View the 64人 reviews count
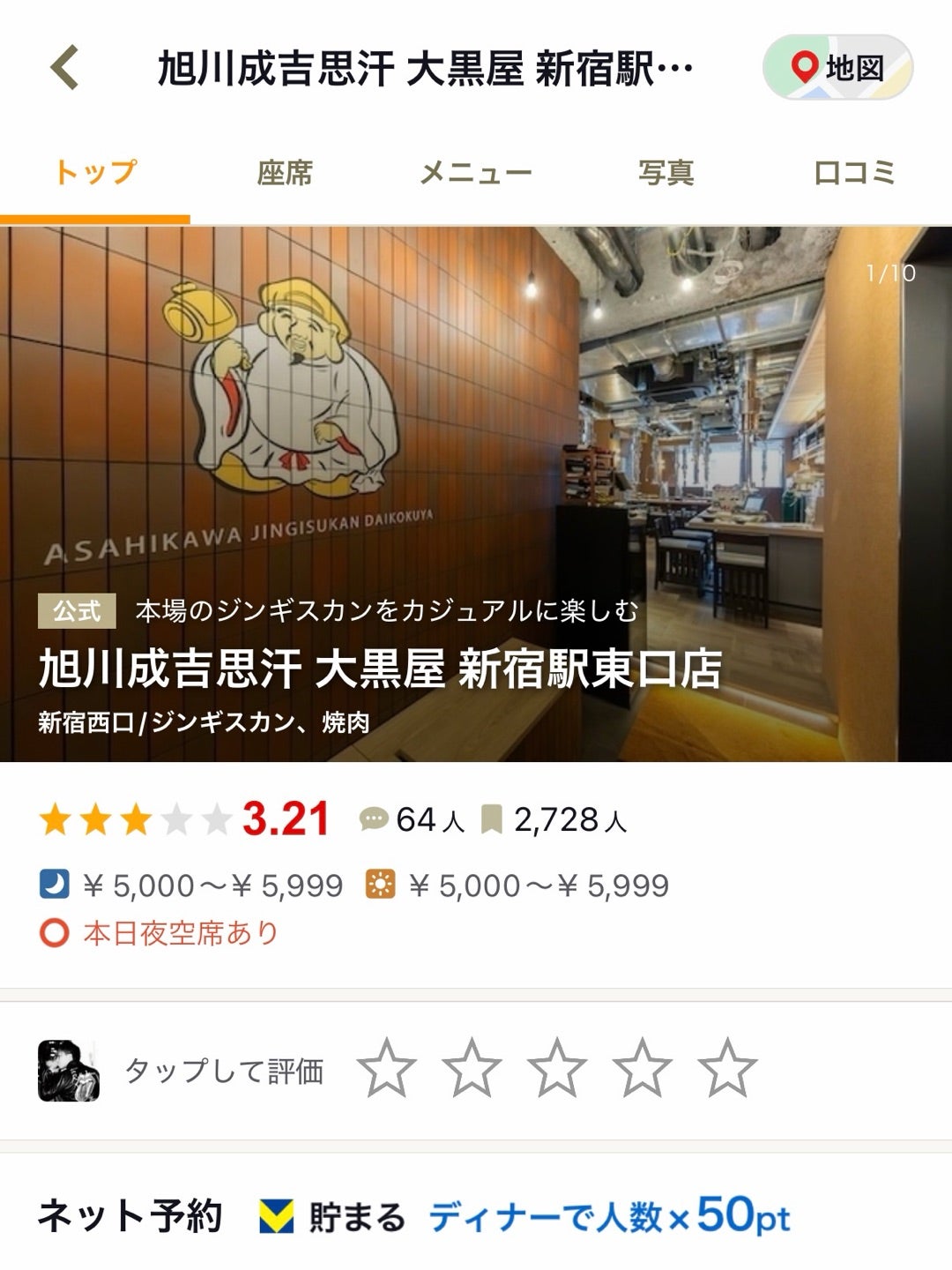 click(413, 820)
